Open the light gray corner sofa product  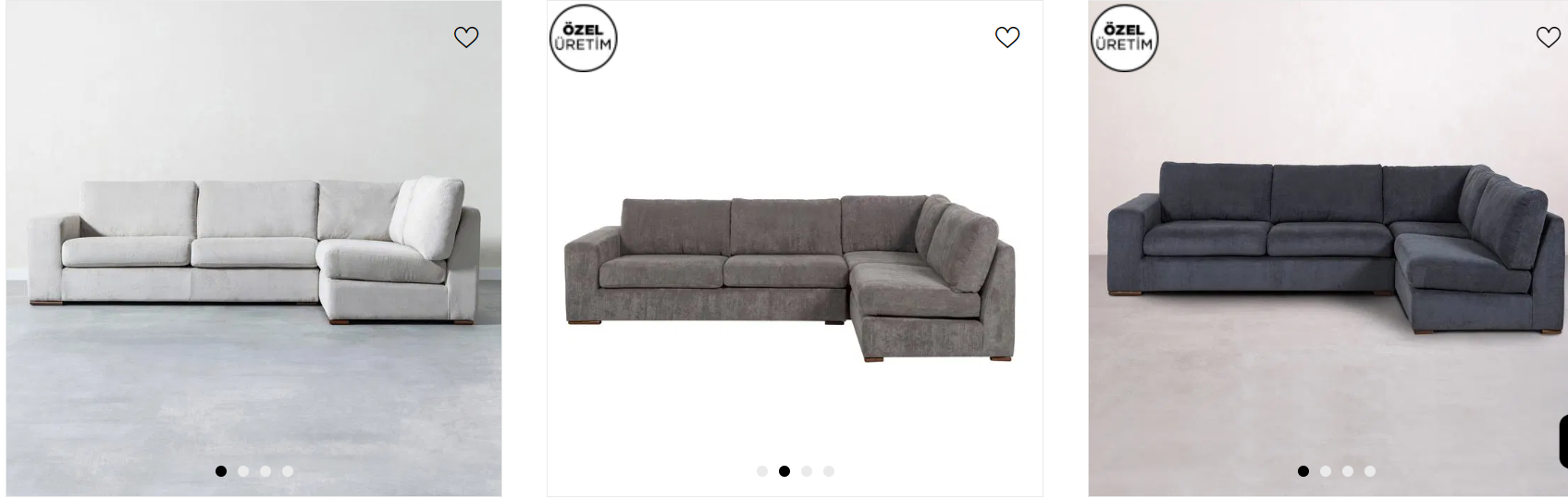point(253,250)
